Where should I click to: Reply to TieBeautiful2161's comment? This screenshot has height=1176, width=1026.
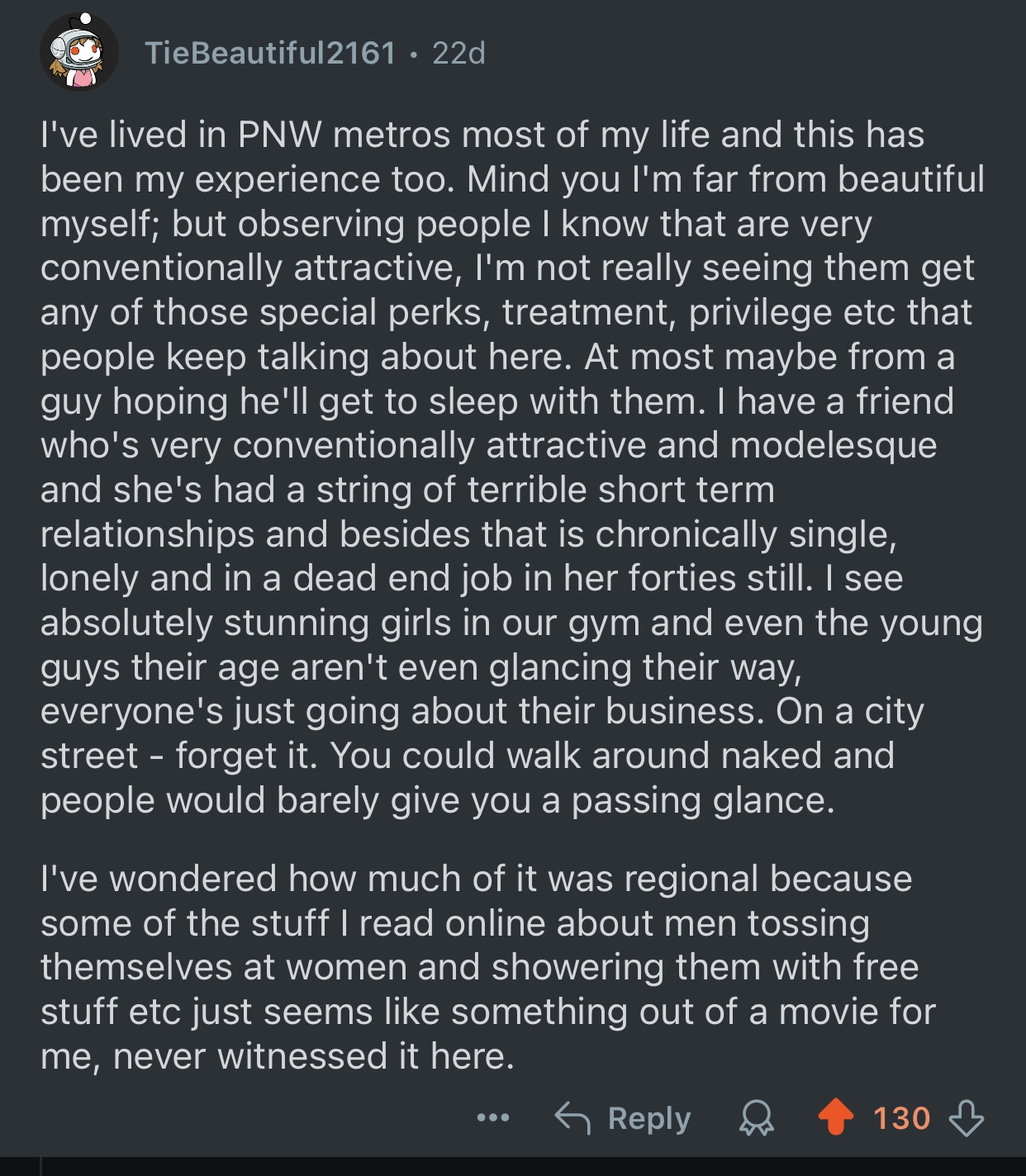(x=624, y=1118)
